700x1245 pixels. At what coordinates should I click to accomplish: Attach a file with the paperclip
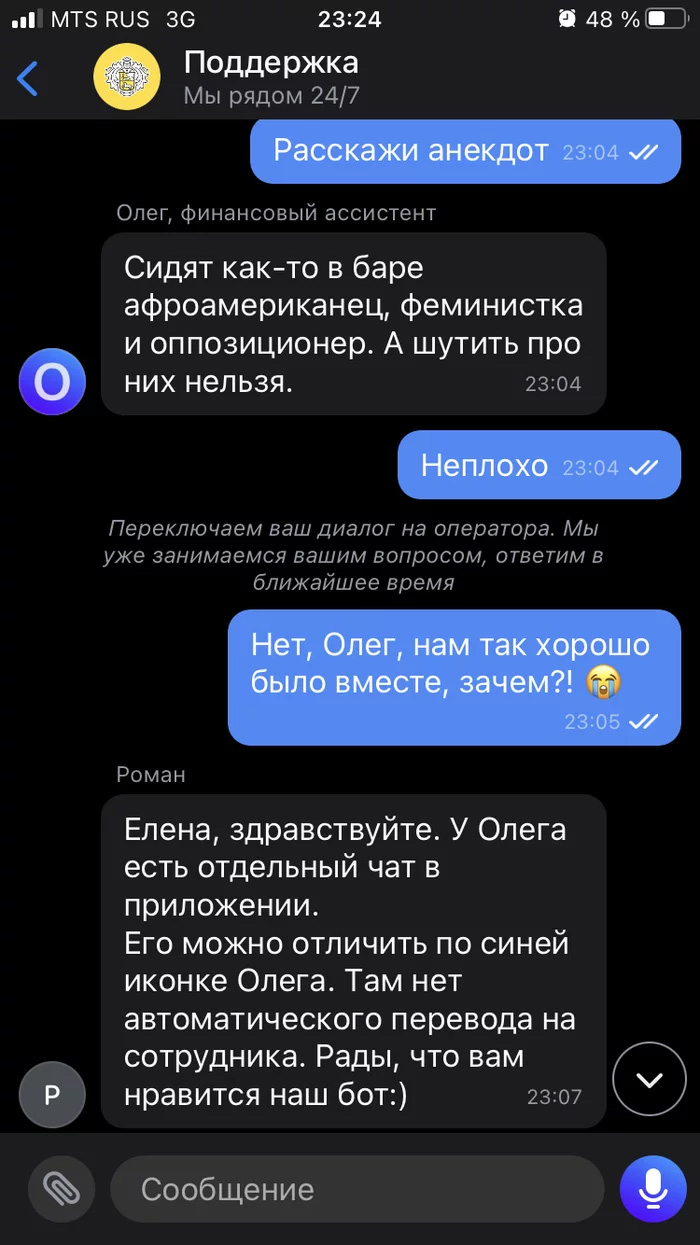tap(61, 1189)
